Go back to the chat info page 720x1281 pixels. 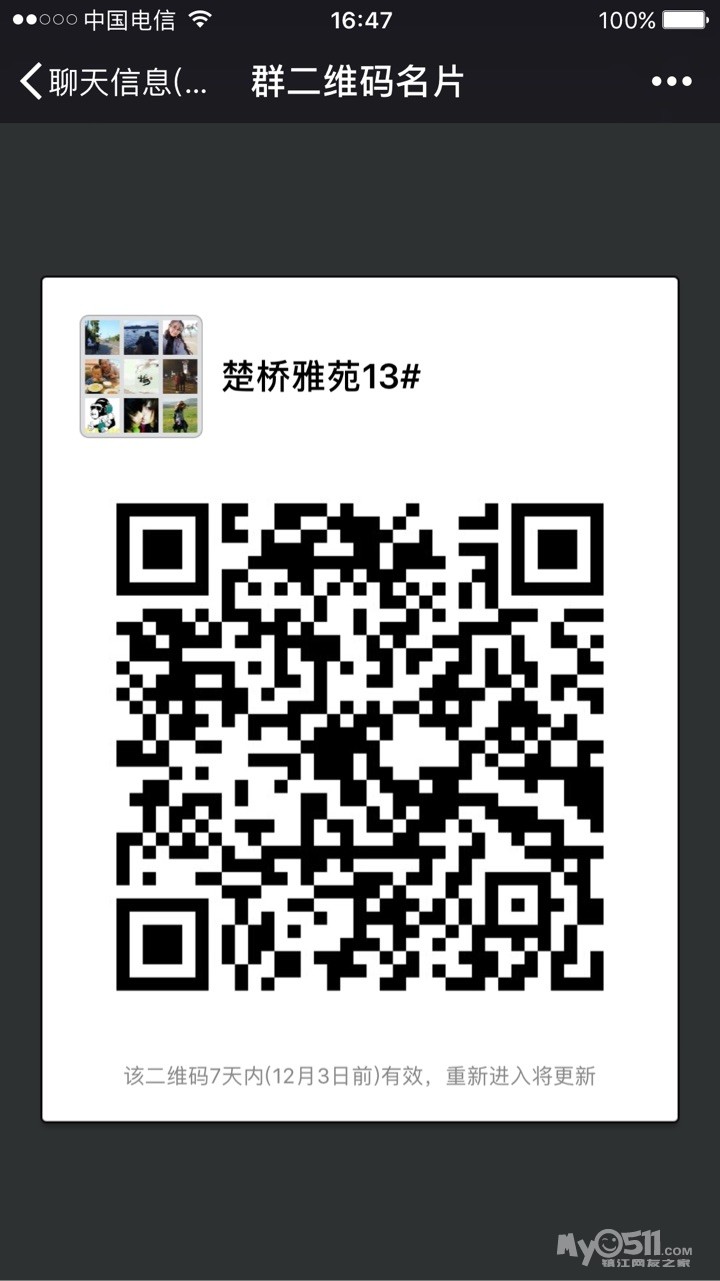(110, 82)
